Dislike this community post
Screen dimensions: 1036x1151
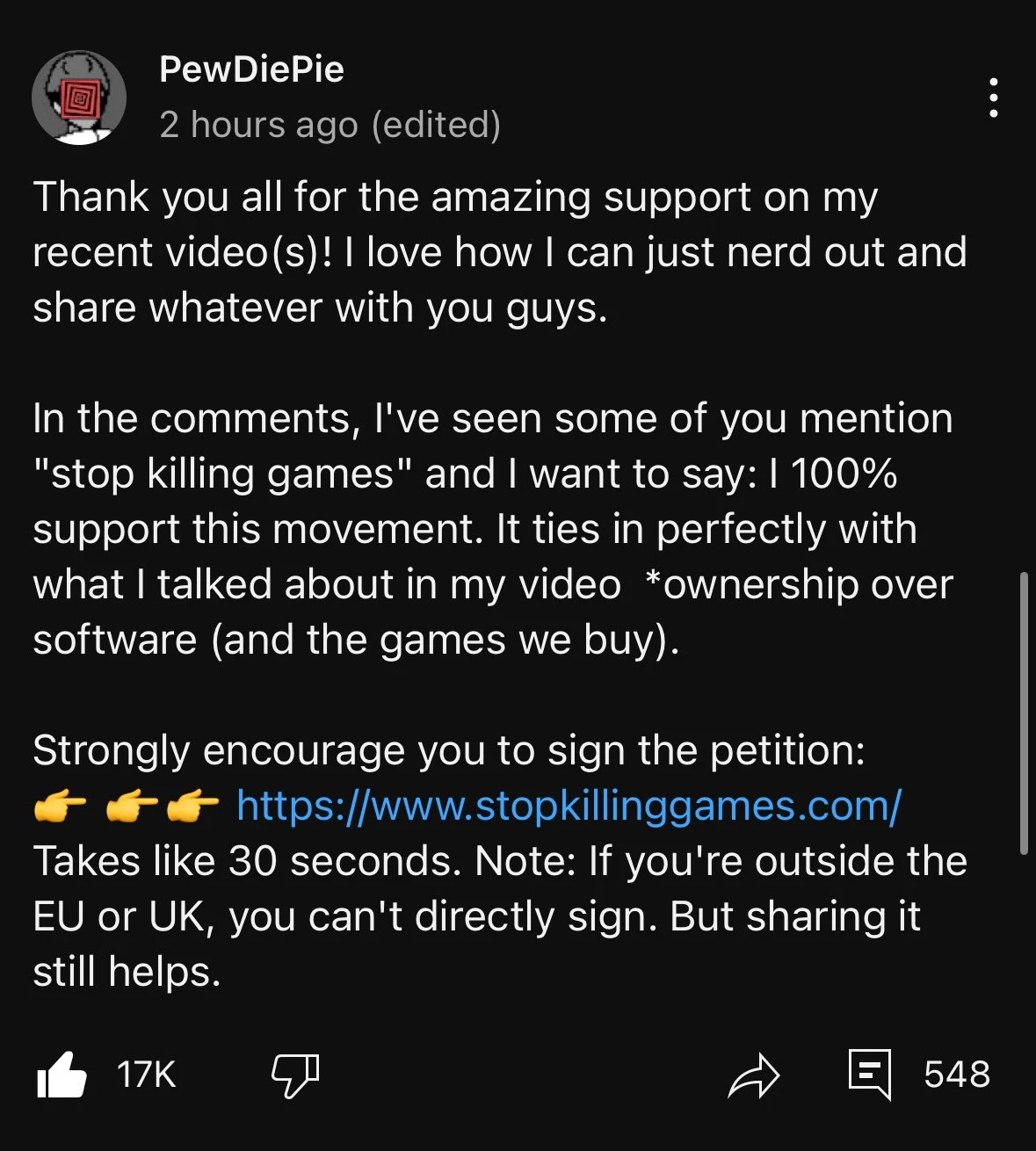pyautogui.click(x=294, y=1075)
